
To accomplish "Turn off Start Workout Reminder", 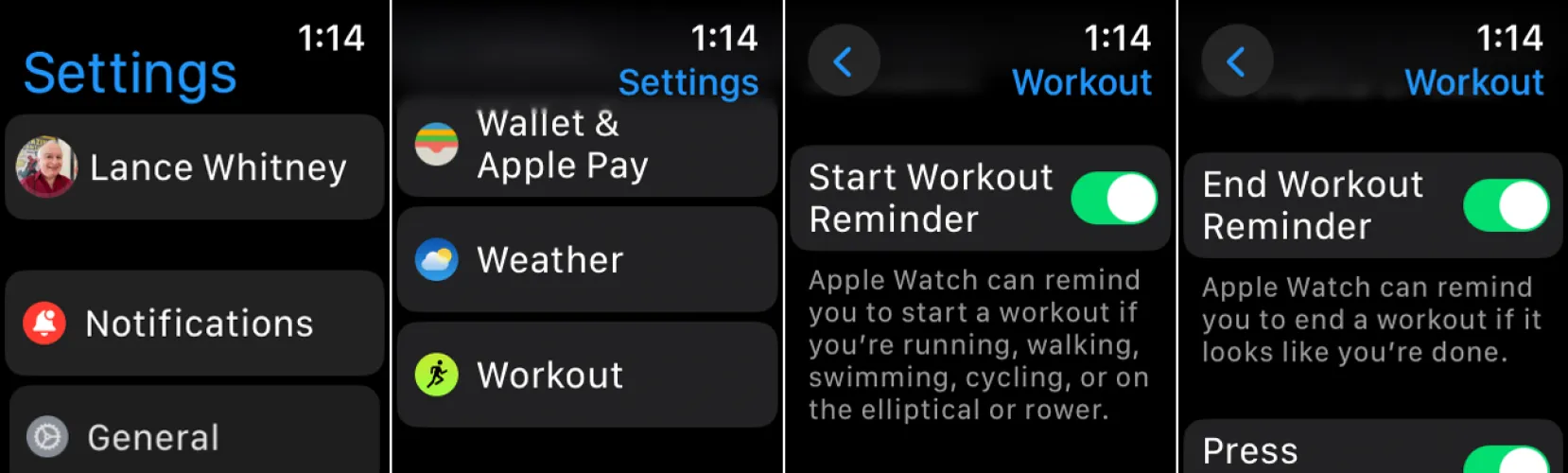I will click(1113, 199).
